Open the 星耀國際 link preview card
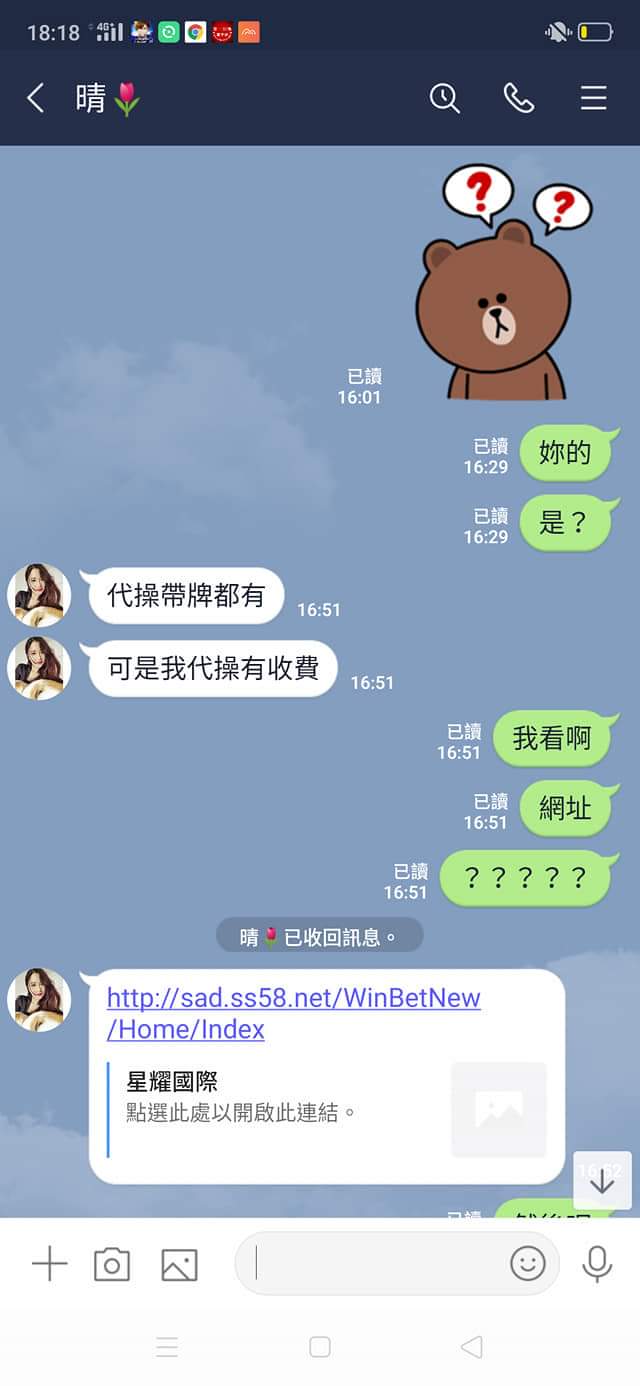The image size is (640, 1386). click(x=326, y=1109)
